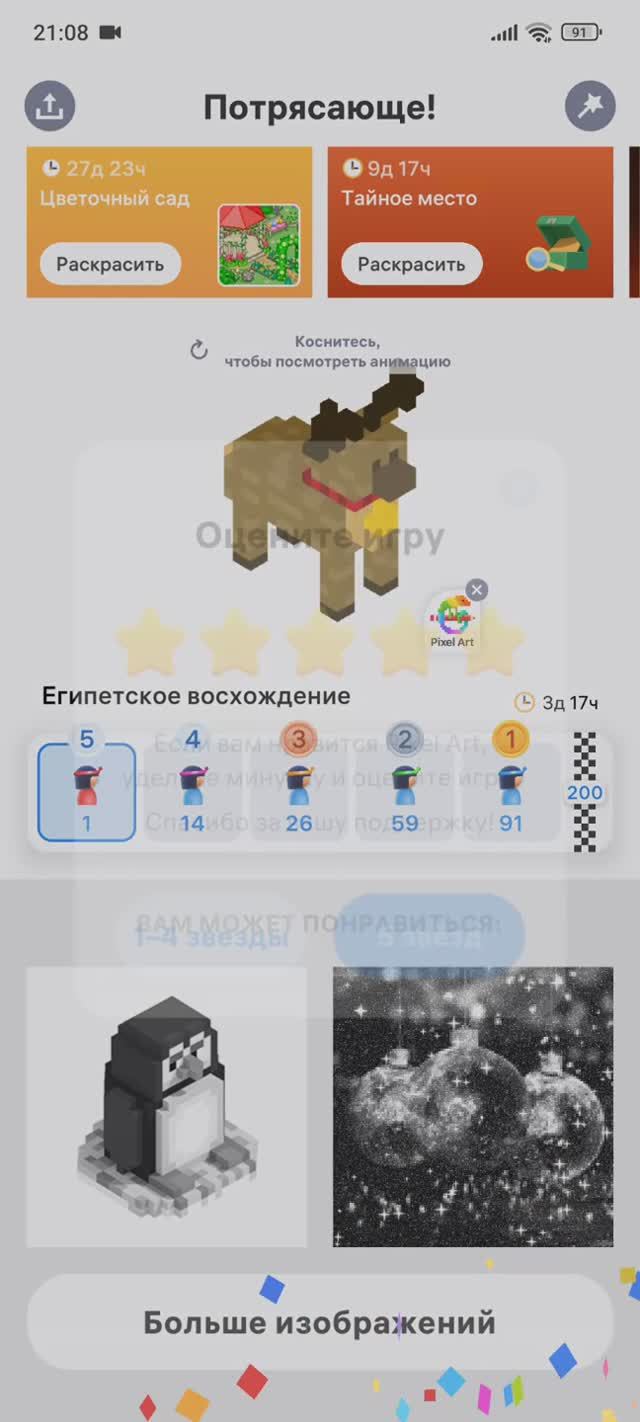The width and height of the screenshot is (640, 1422).
Task: Color the Тайное место event
Action: [412, 265]
